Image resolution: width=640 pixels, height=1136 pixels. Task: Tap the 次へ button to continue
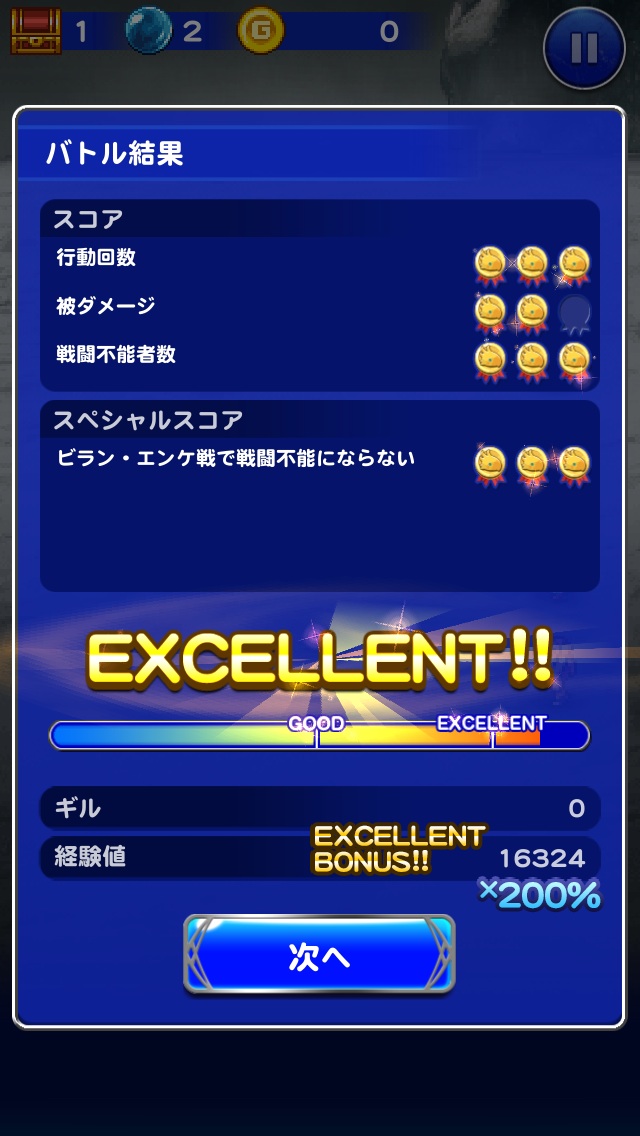pos(319,955)
